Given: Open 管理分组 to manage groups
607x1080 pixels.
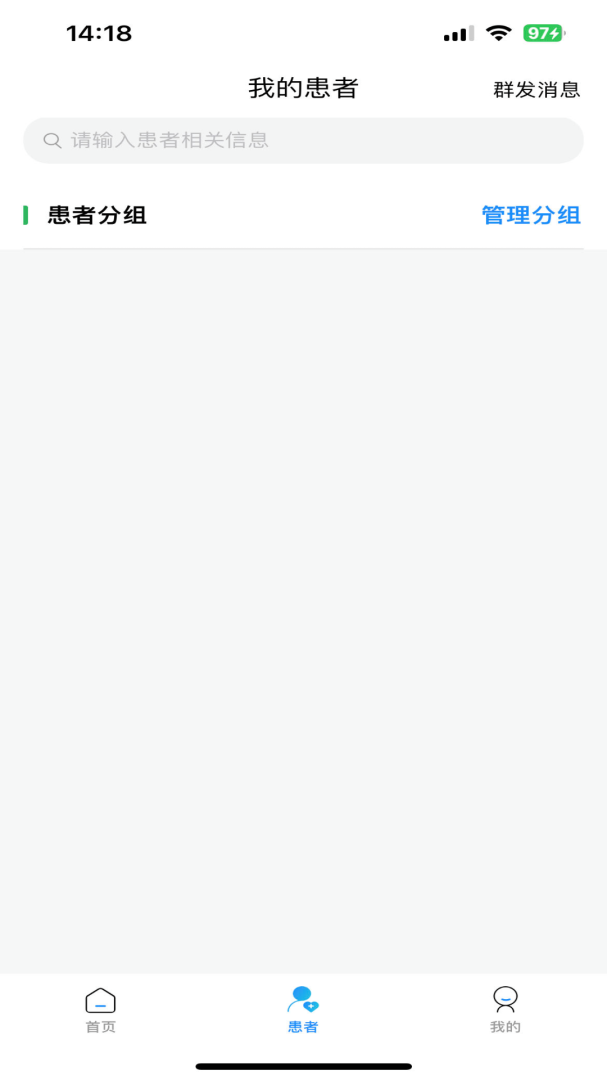Looking at the screenshot, I should point(531,215).
